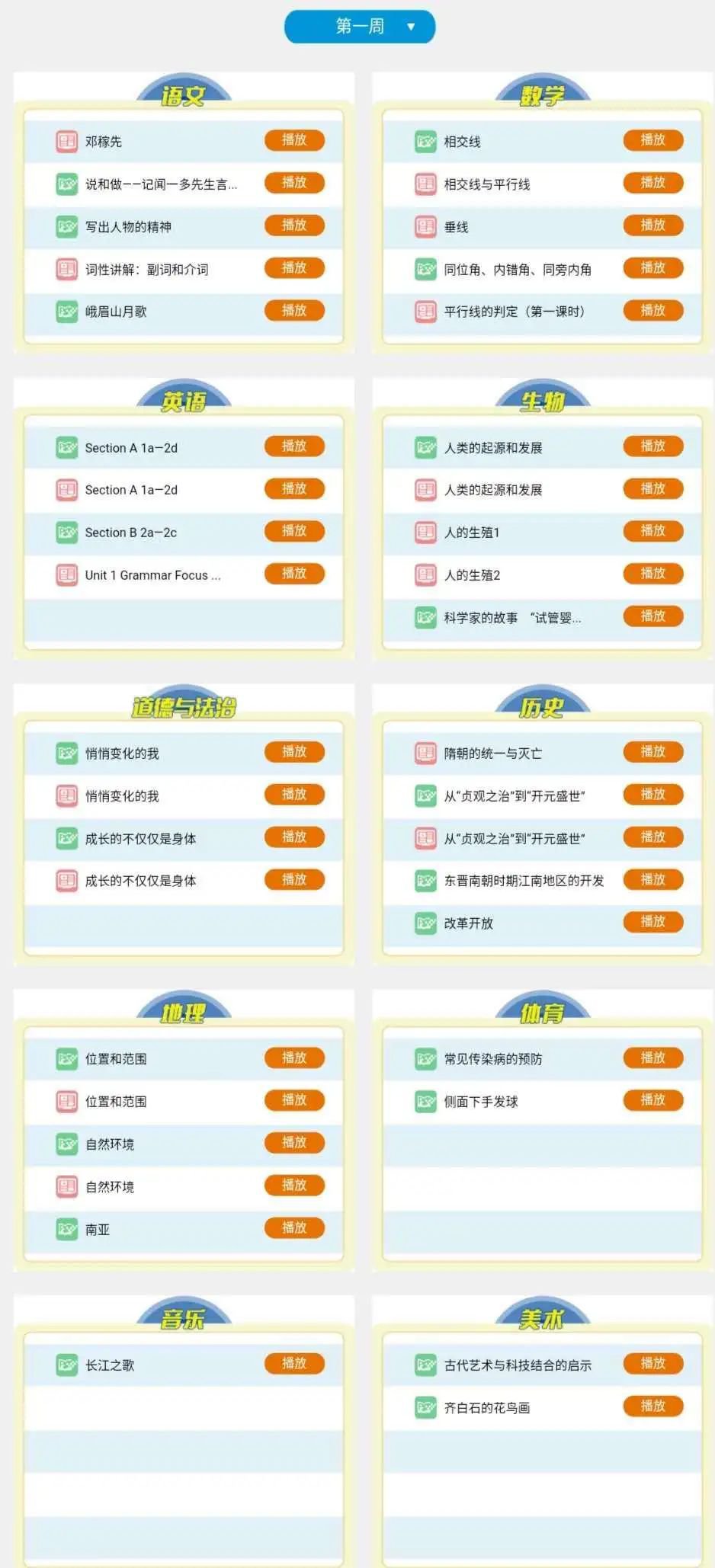Tap 播放 for 相交线与平行线
The width and height of the screenshot is (715, 1568).
click(652, 183)
